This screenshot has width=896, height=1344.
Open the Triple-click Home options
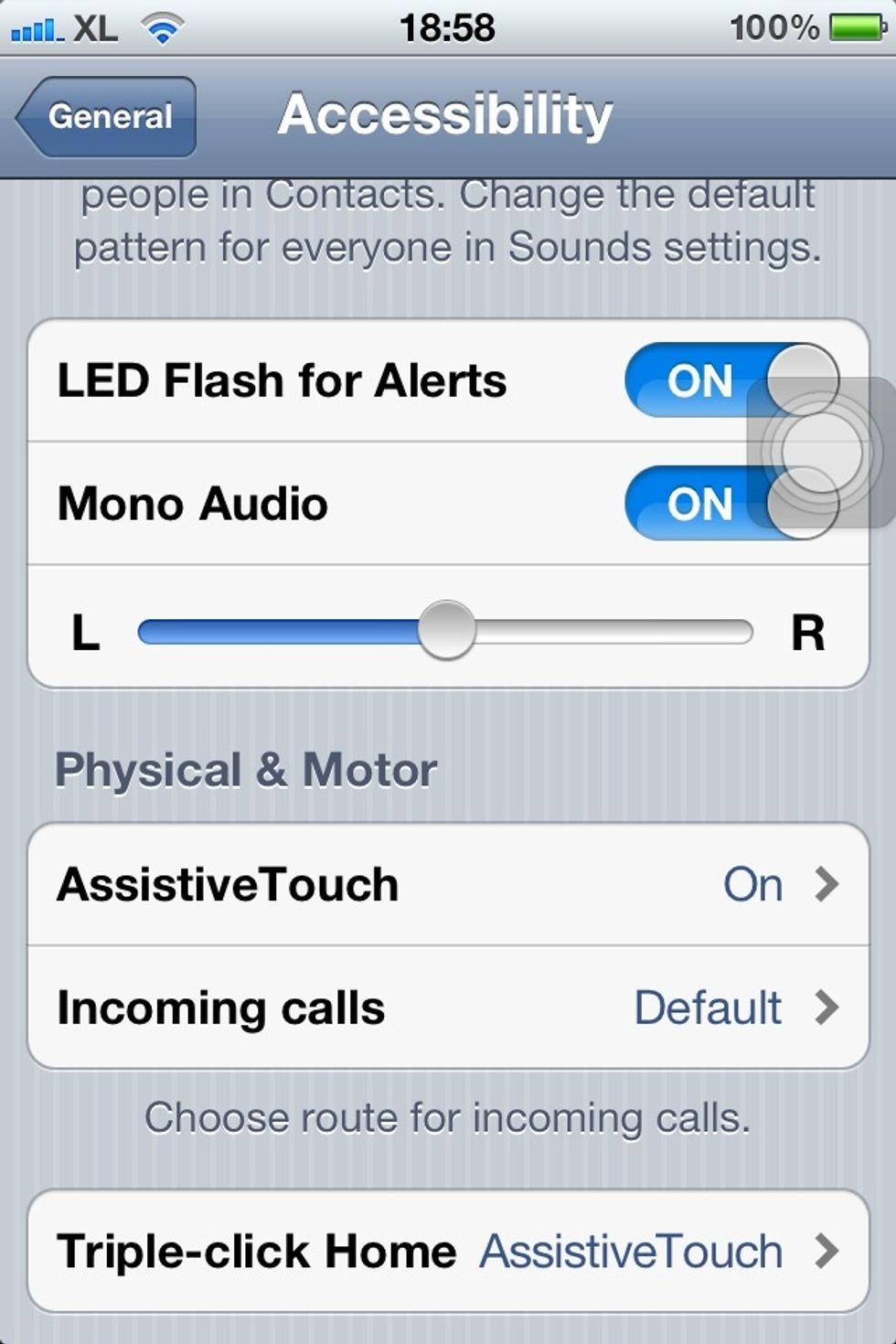pyautogui.click(x=366, y=1250)
